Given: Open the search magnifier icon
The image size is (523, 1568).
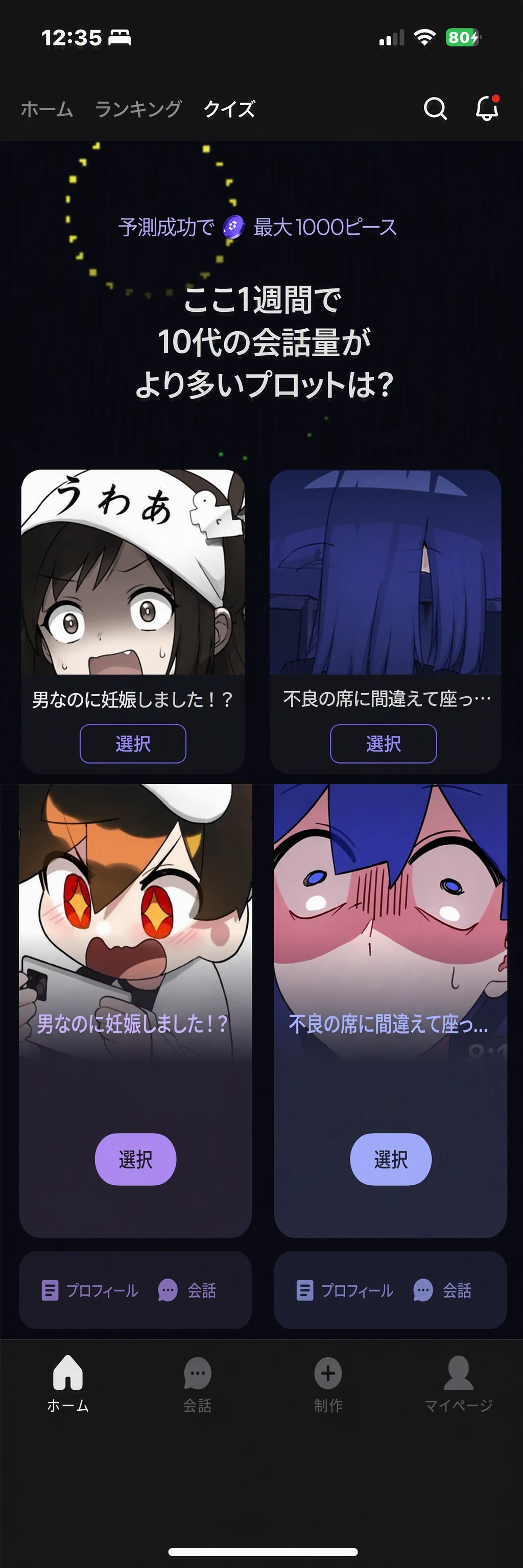Looking at the screenshot, I should pyautogui.click(x=435, y=109).
